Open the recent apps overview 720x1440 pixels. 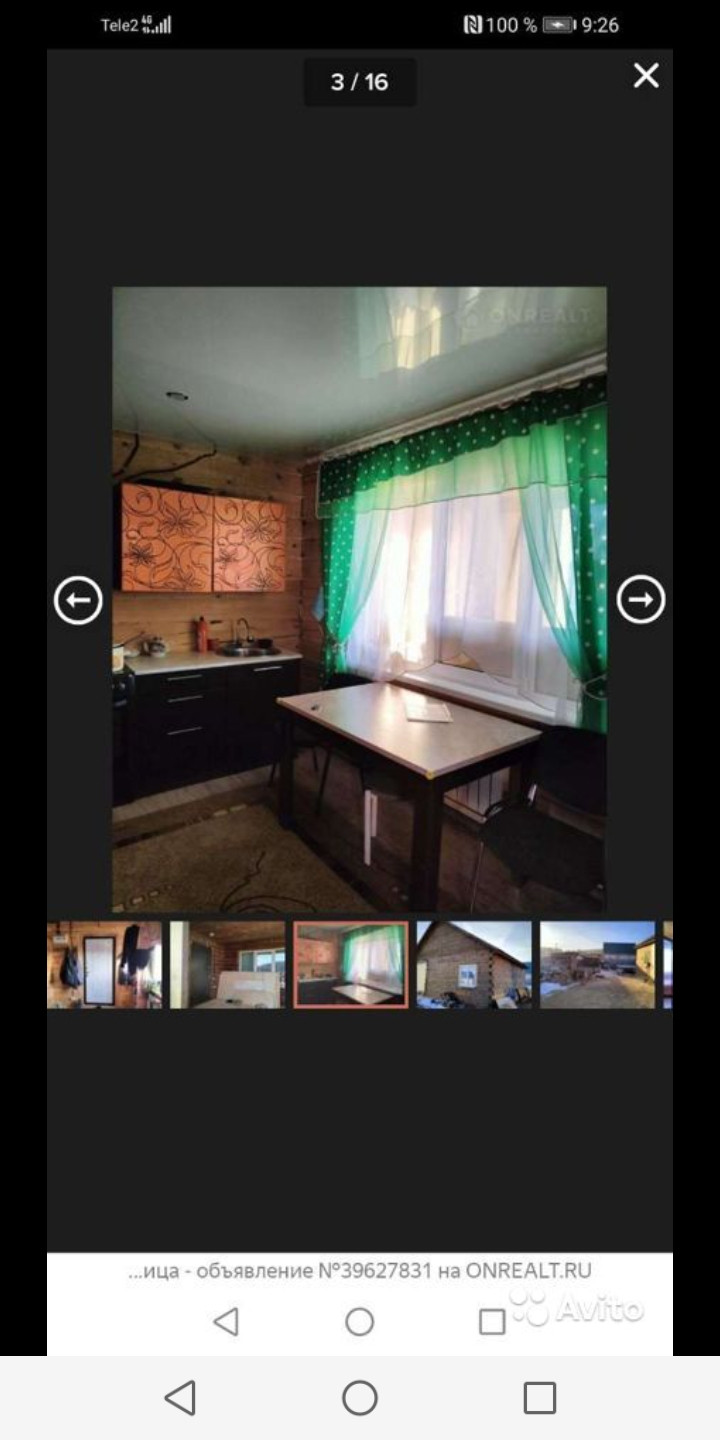[539, 1397]
